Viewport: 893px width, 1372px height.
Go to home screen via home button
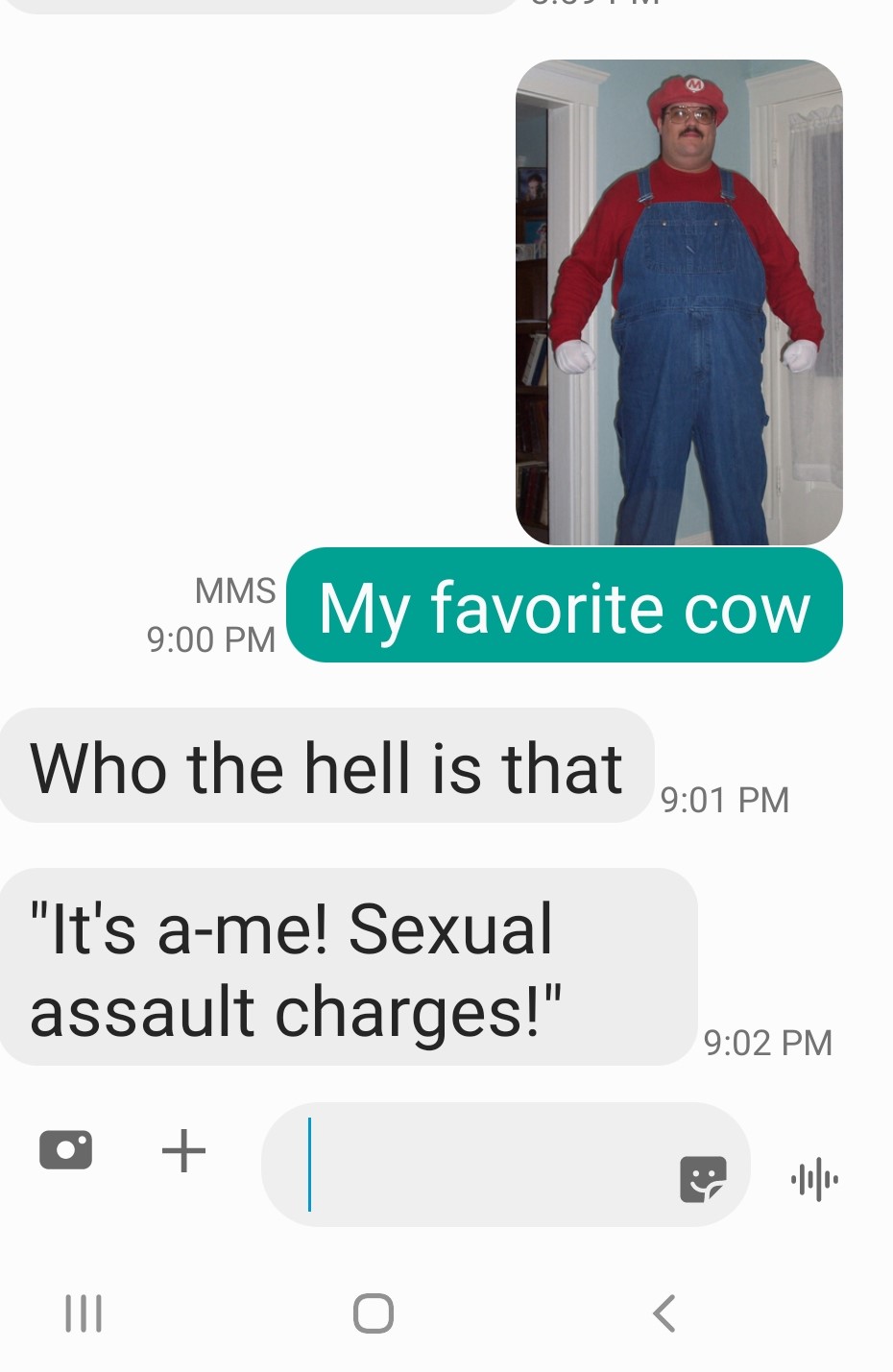coord(374,1312)
